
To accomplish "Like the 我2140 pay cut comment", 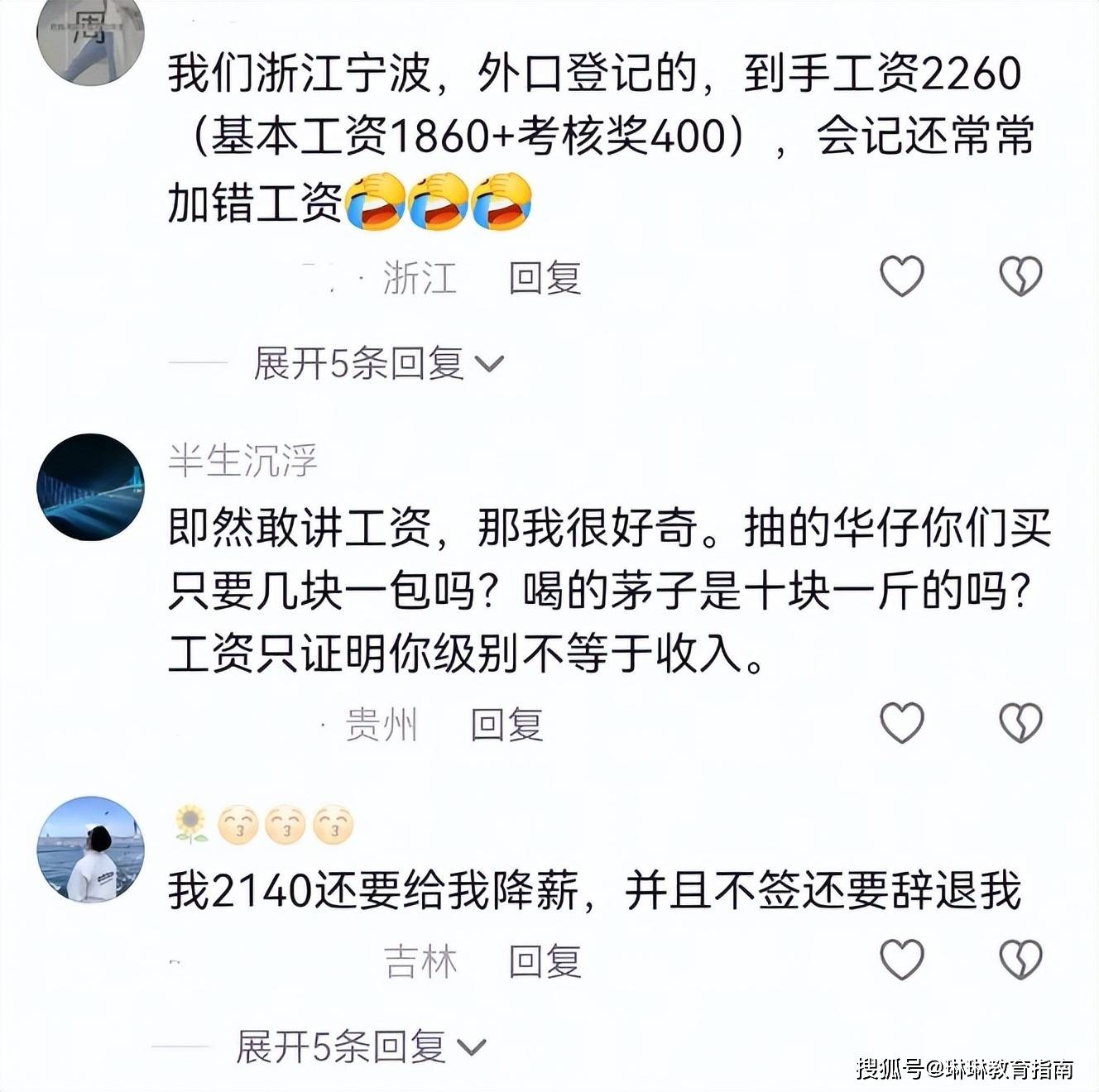I will [901, 960].
